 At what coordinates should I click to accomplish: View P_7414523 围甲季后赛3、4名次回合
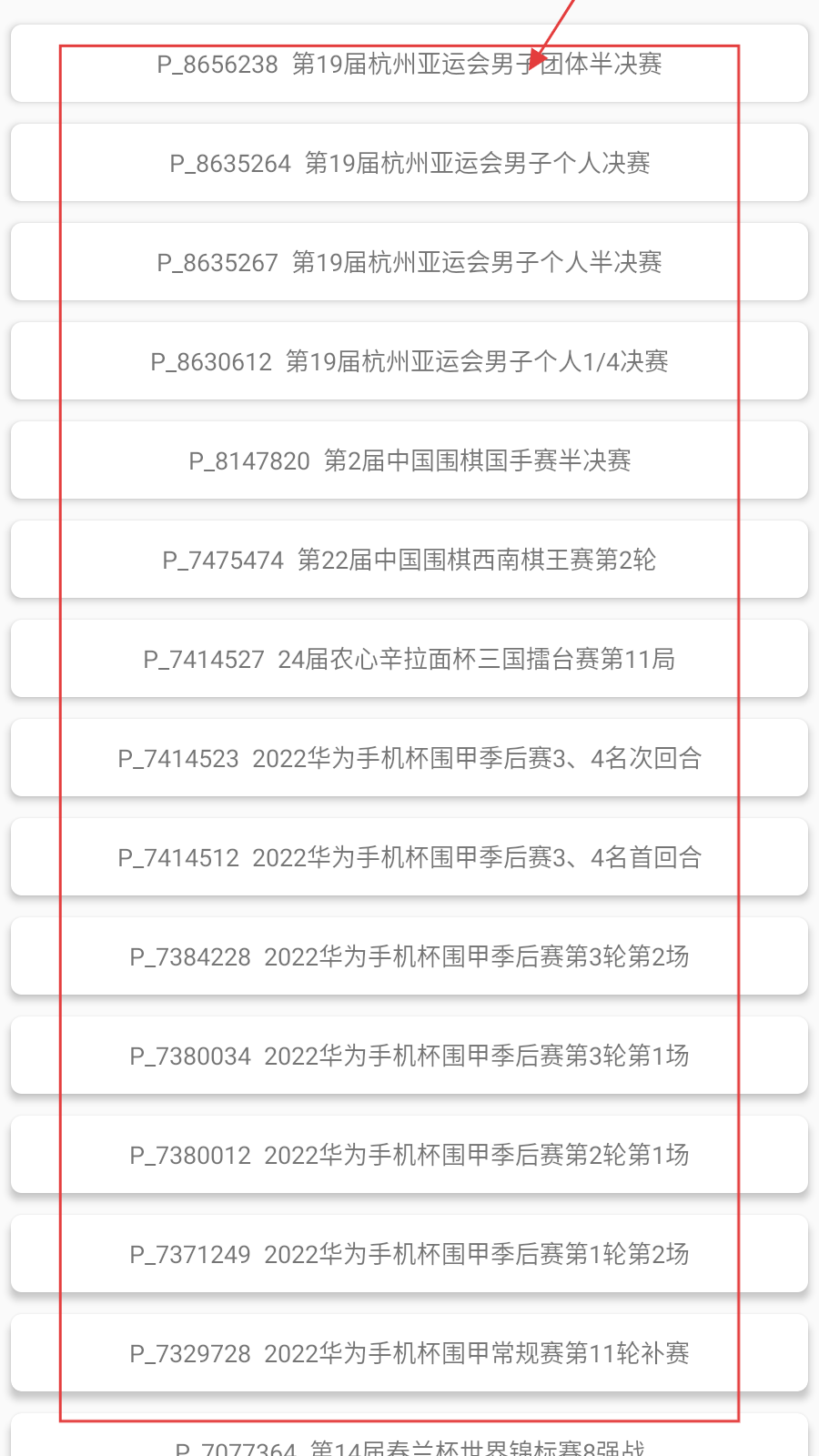tap(409, 758)
